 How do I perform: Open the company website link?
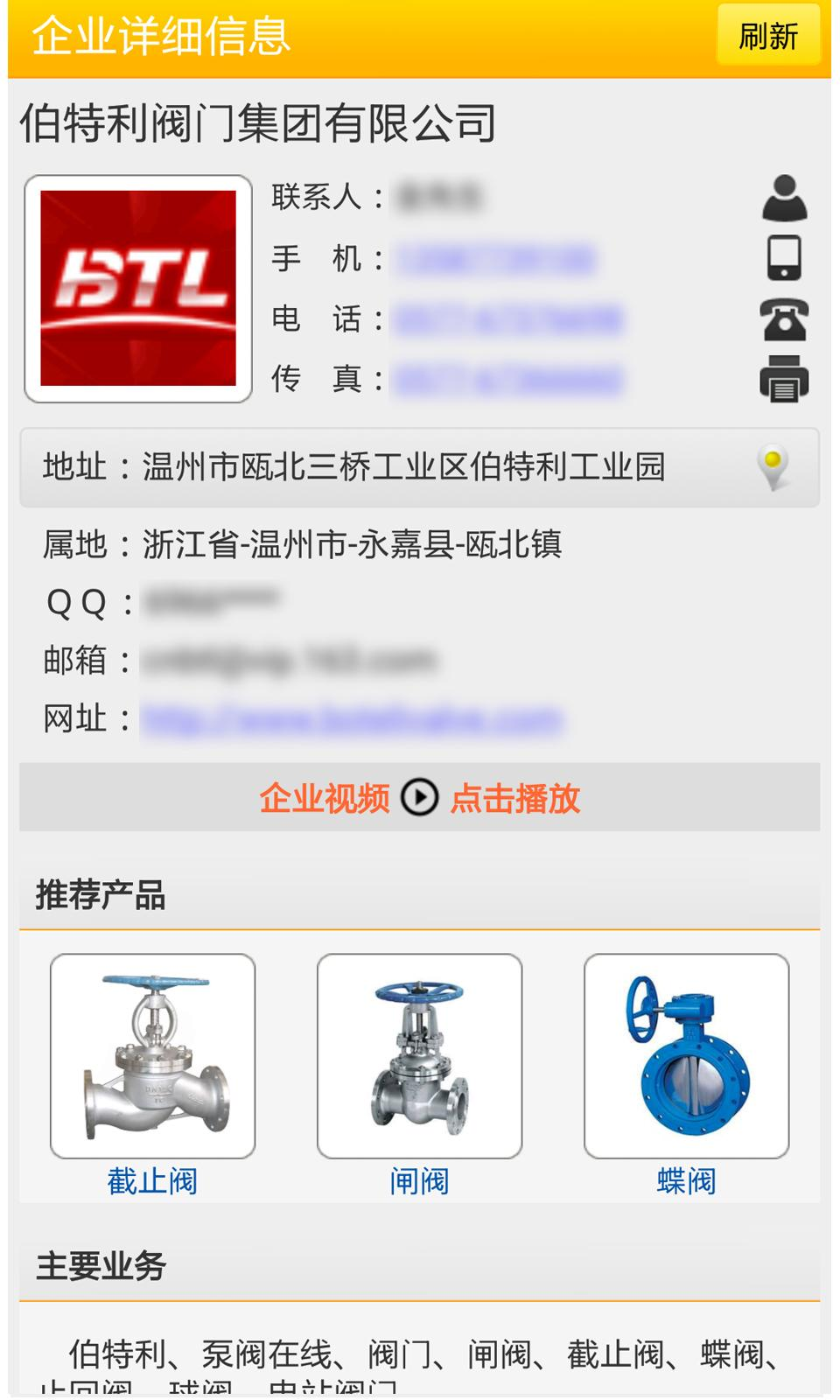coord(350,719)
